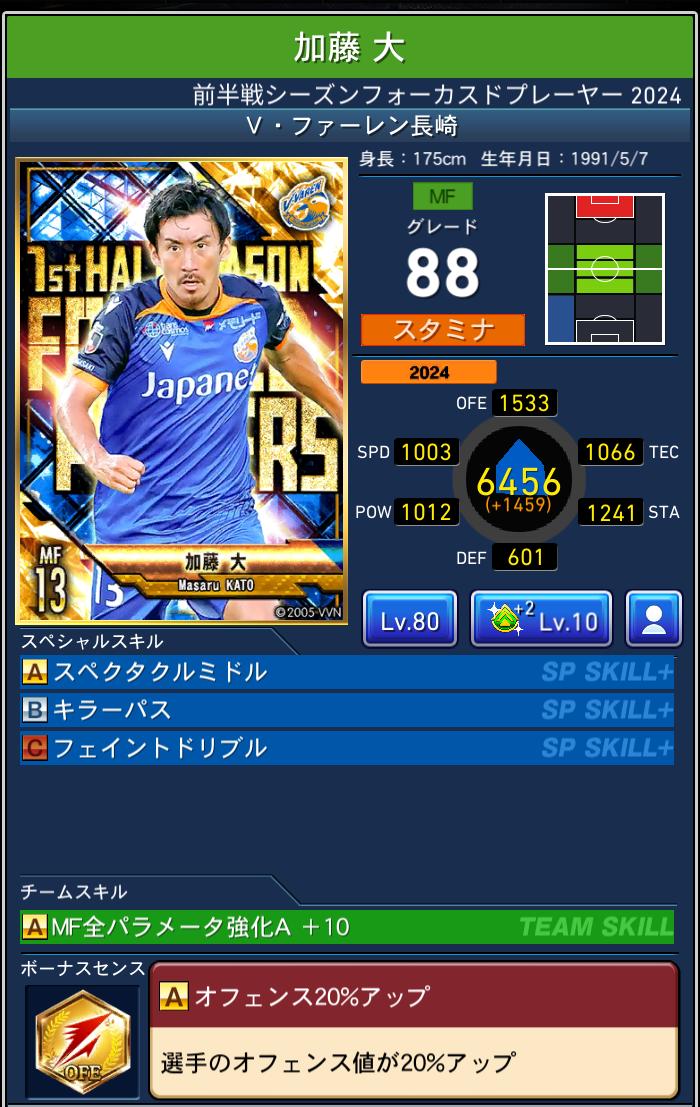700x1107 pixels.
Task: Open スペクタクルミドル special skill details
Action: [x=346, y=672]
